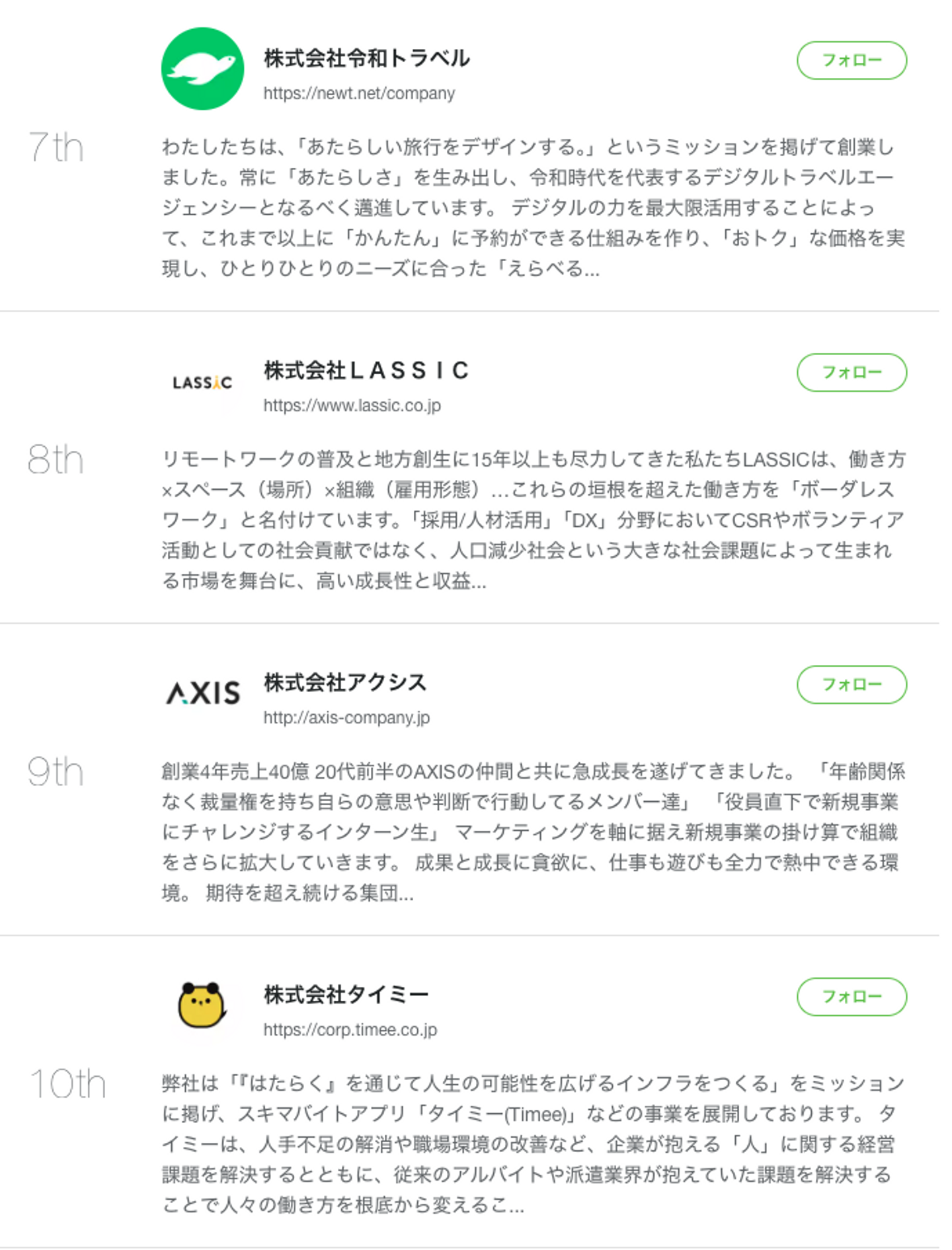Follow 株式会社LASSIC

click(x=851, y=372)
